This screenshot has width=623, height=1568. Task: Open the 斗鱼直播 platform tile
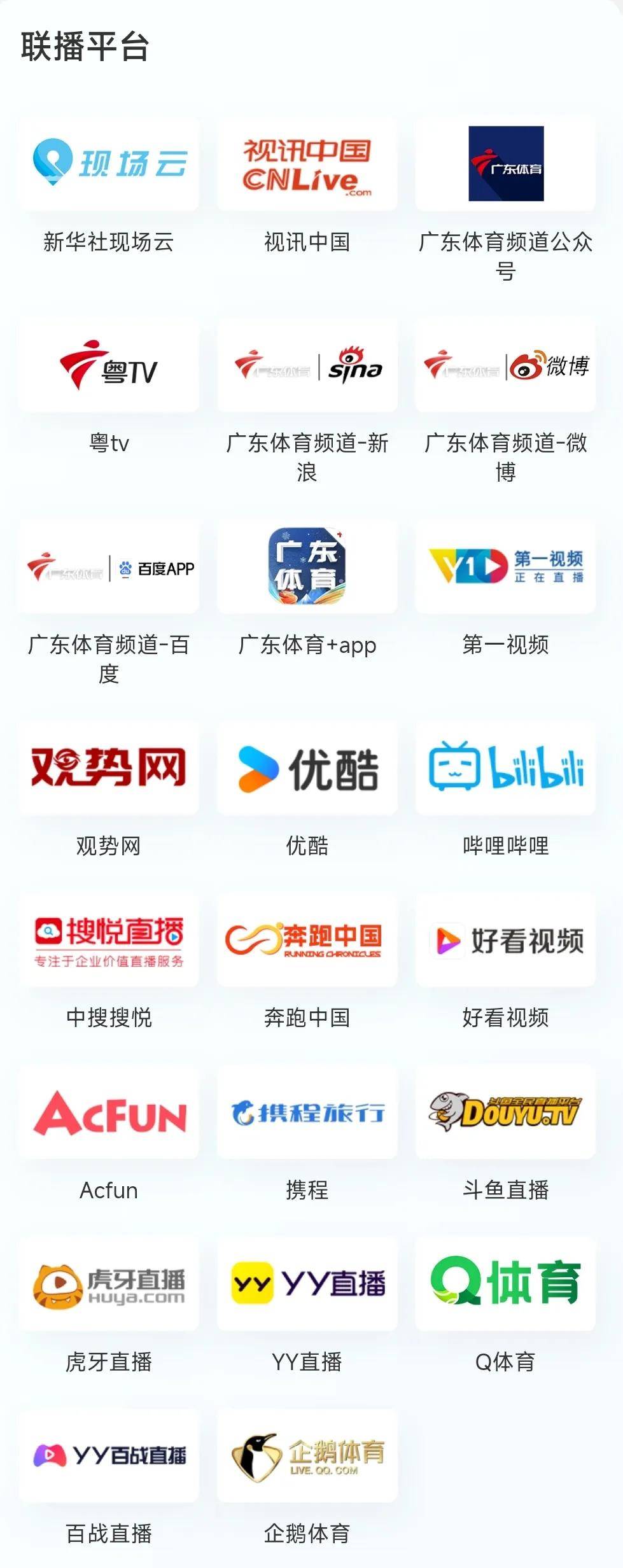pyautogui.click(x=506, y=1112)
